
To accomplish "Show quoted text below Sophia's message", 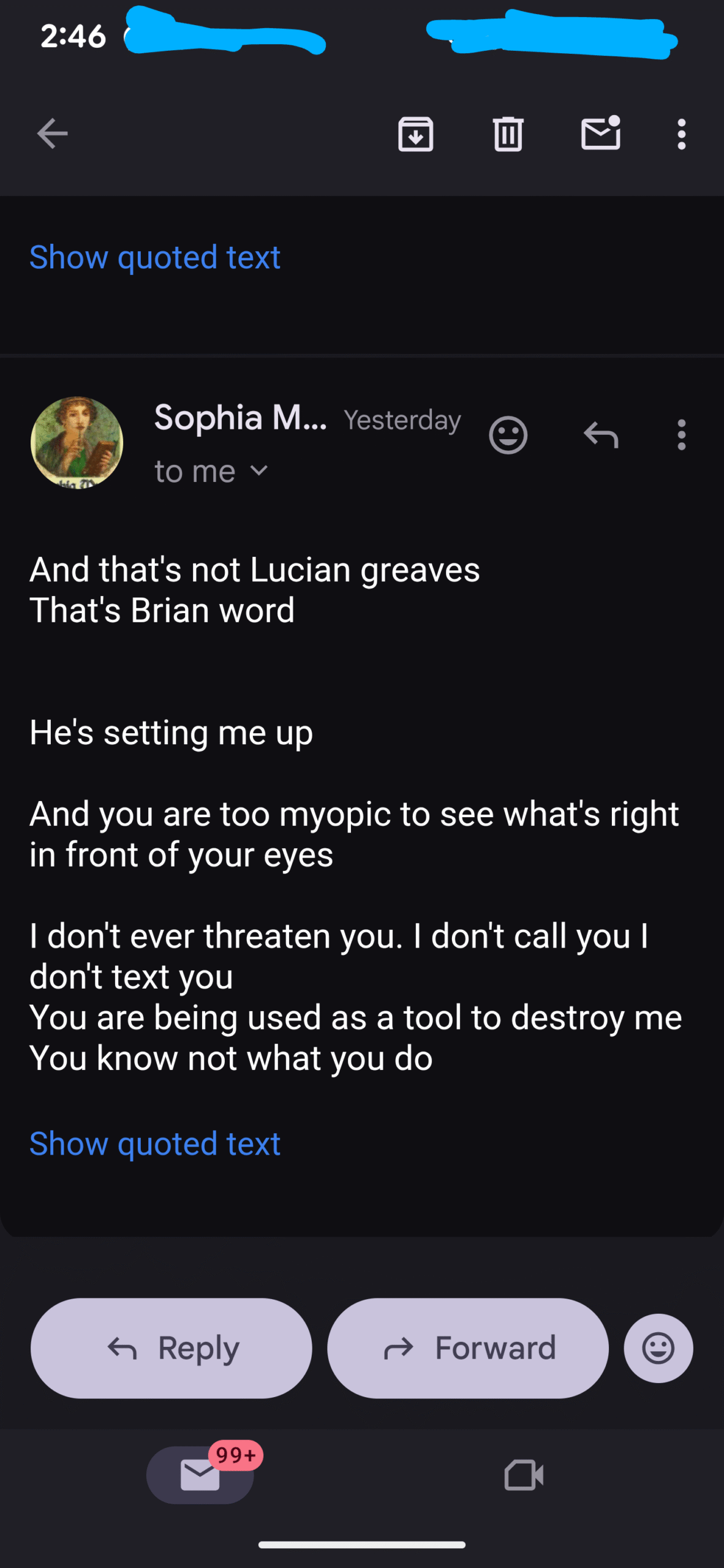I will 155,1144.
